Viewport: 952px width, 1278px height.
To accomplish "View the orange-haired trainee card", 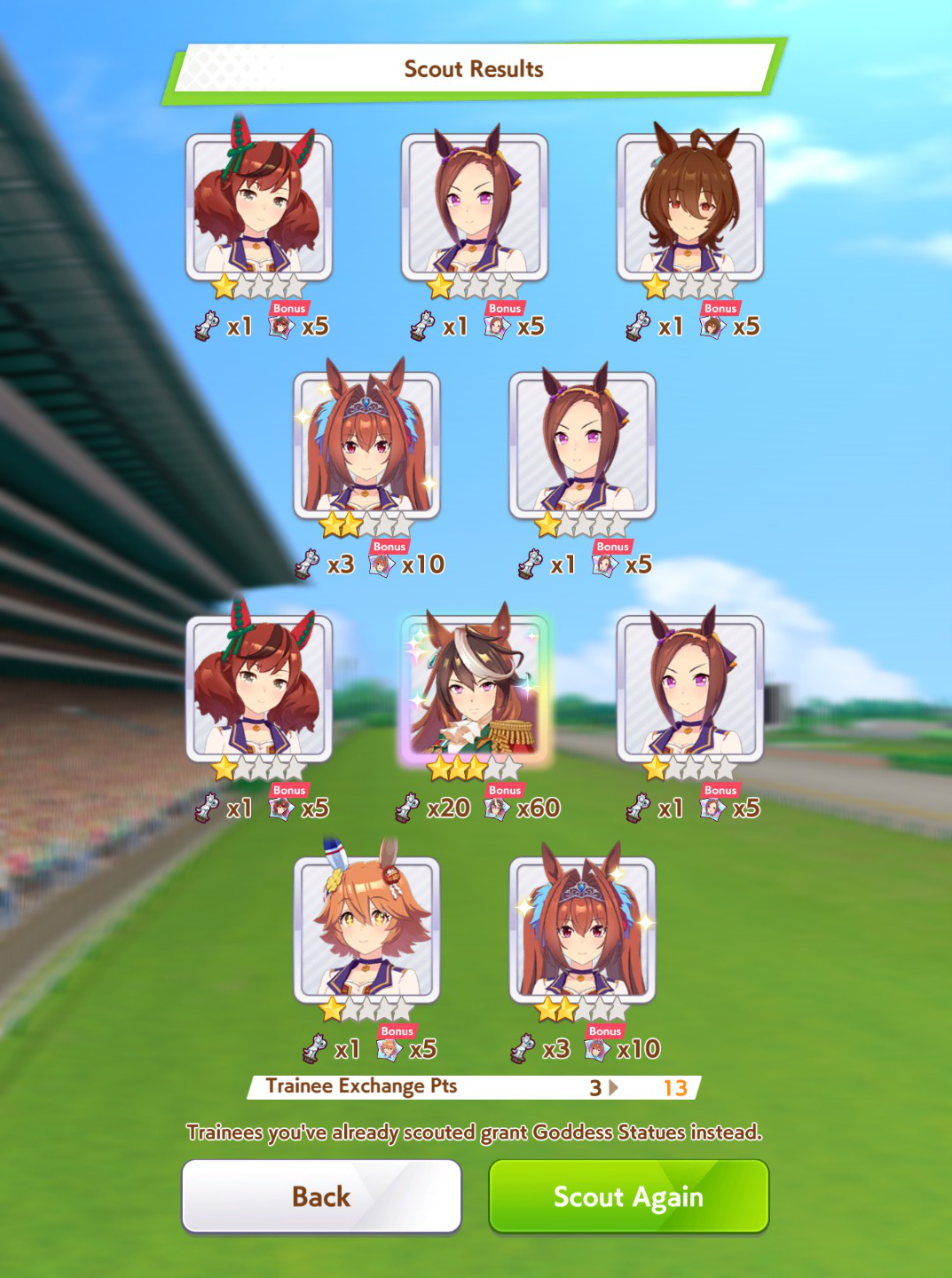I will (x=366, y=930).
